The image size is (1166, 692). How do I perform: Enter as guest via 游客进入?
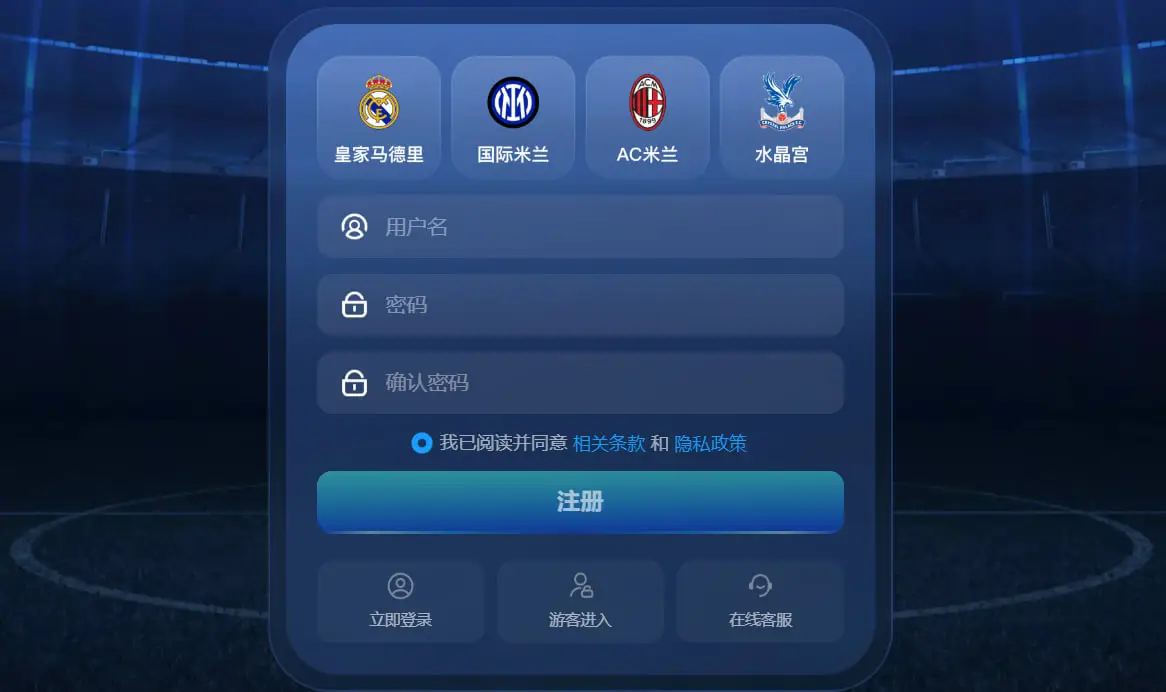point(580,601)
